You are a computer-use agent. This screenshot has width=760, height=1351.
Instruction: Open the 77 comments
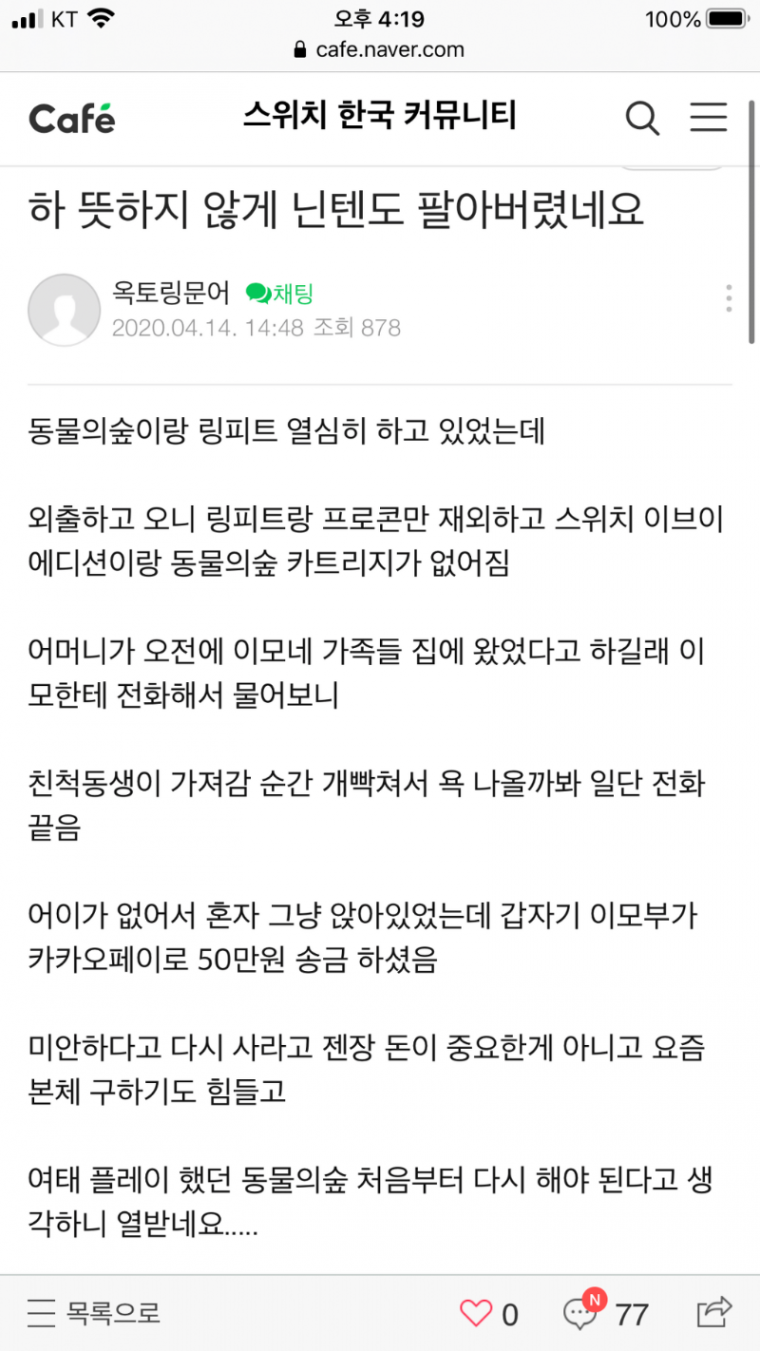point(606,1312)
